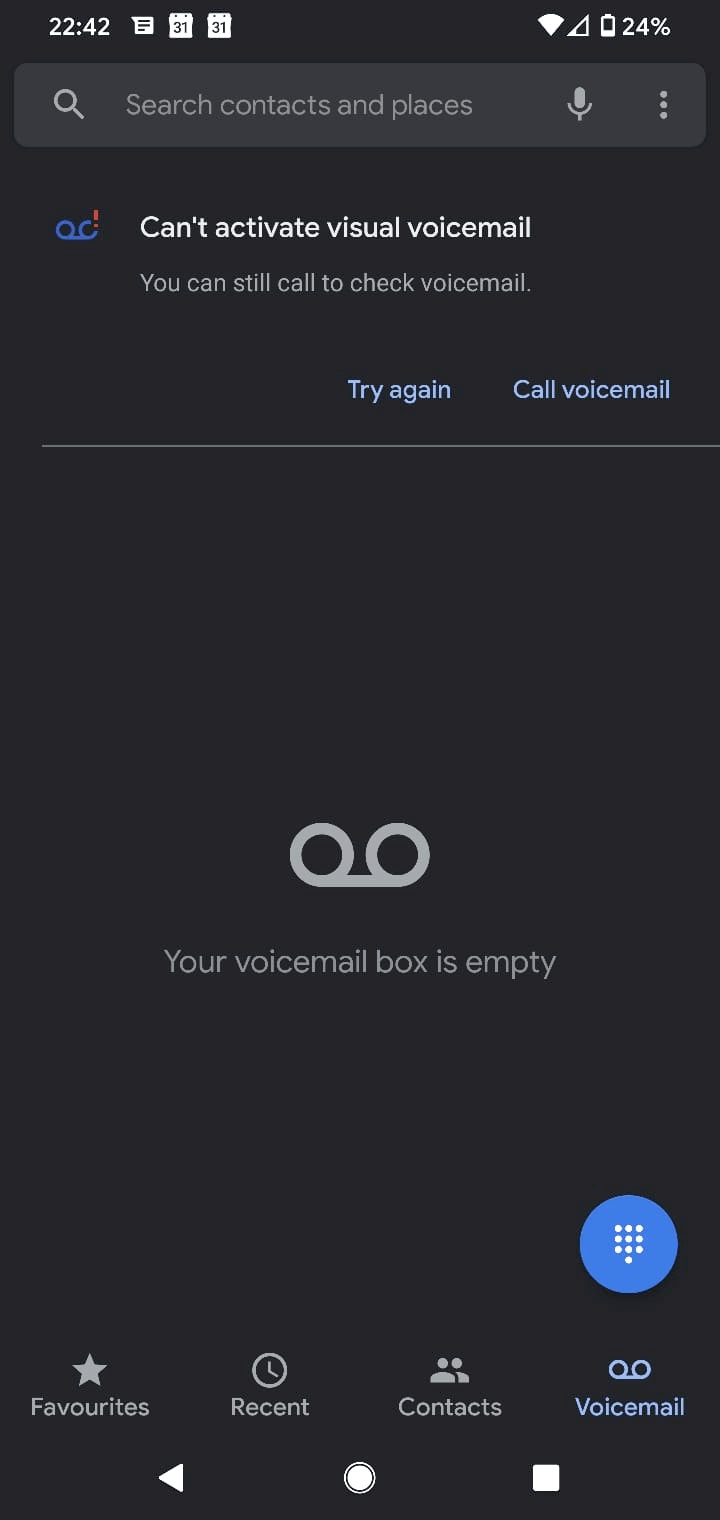The image size is (720, 1520).
Task: Open the dial pad
Action: (x=628, y=1243)
